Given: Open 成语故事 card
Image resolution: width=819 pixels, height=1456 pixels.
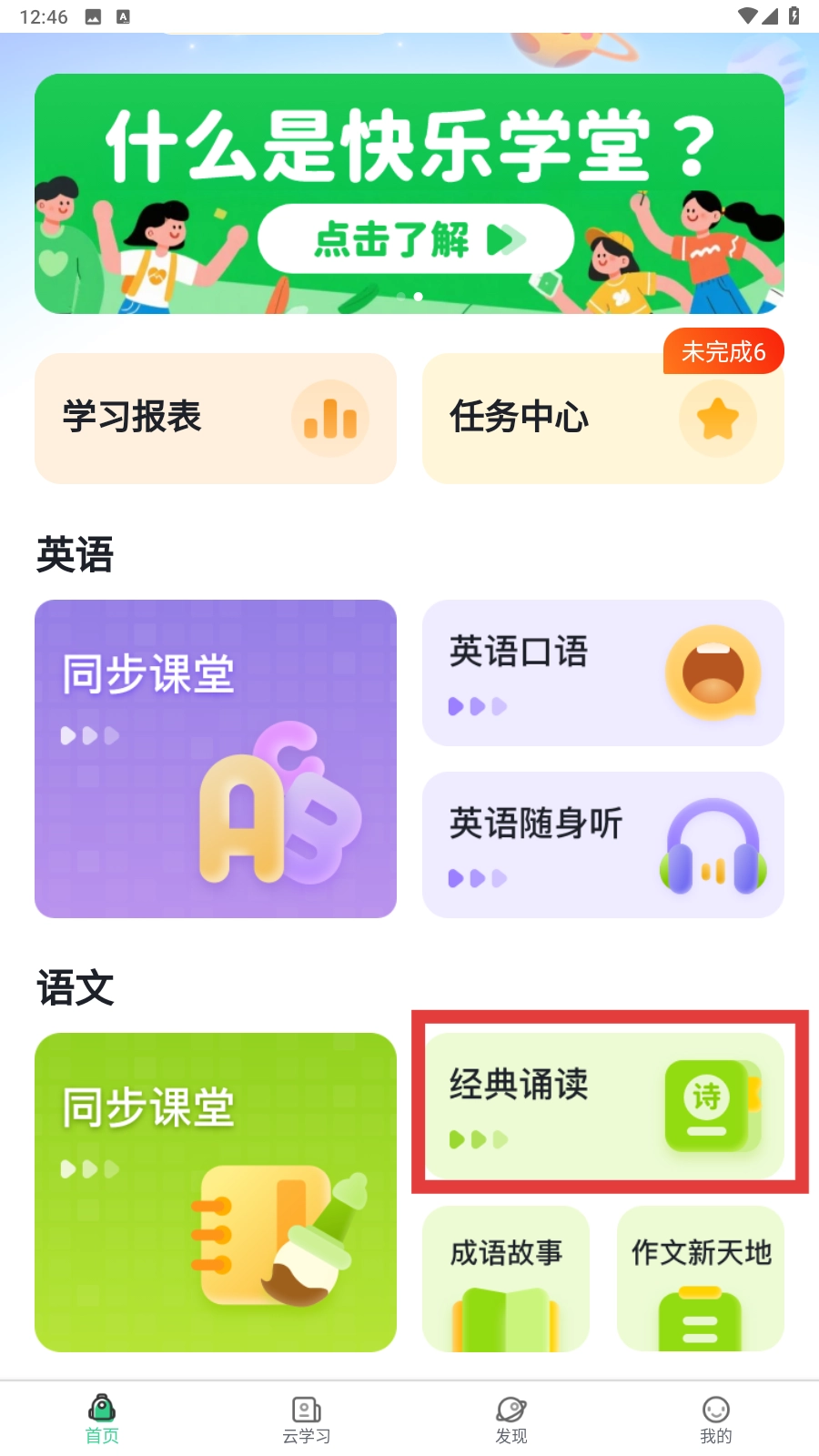Looking at the screenshot, I should [x=506, y=1278].
